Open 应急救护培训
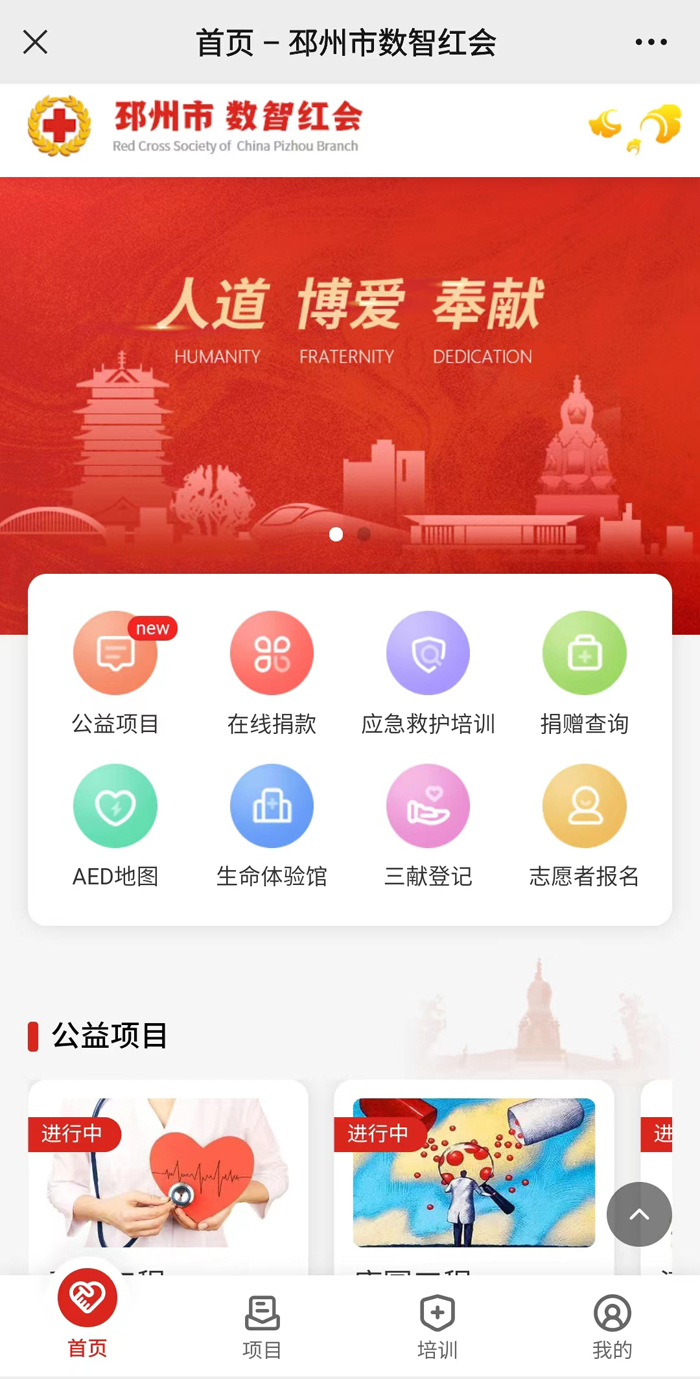The height and width of the screenshot is (1379, 700). tap(428, 672)
